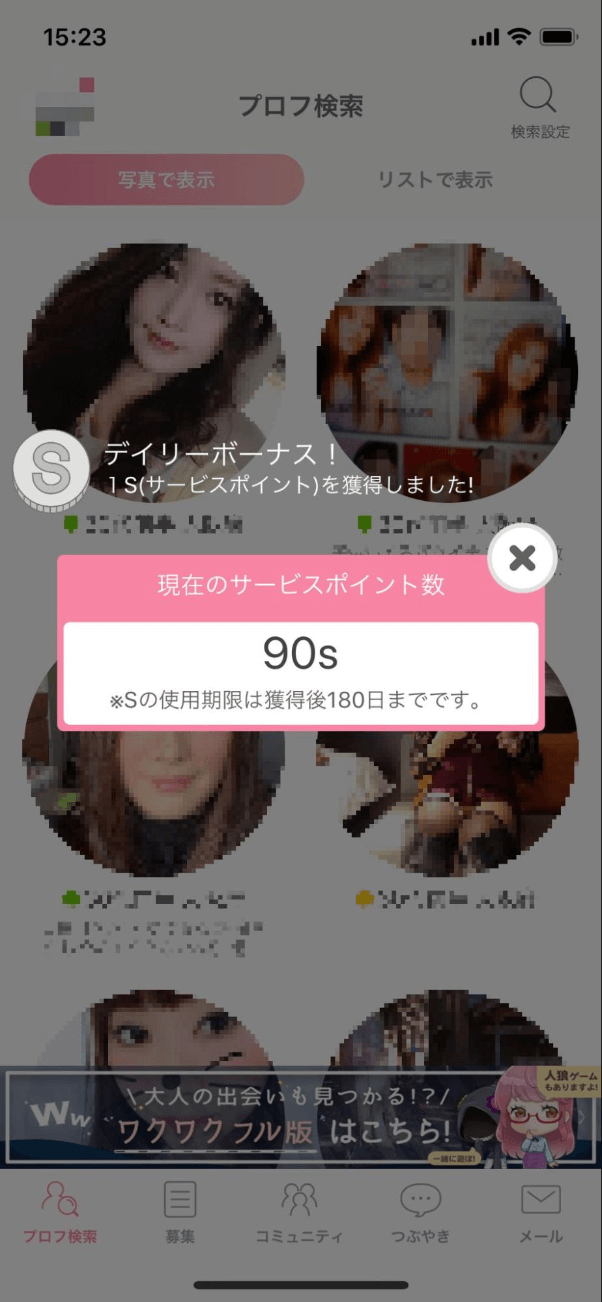
Task: Close the service points popup
Action: tap(522, 559)
